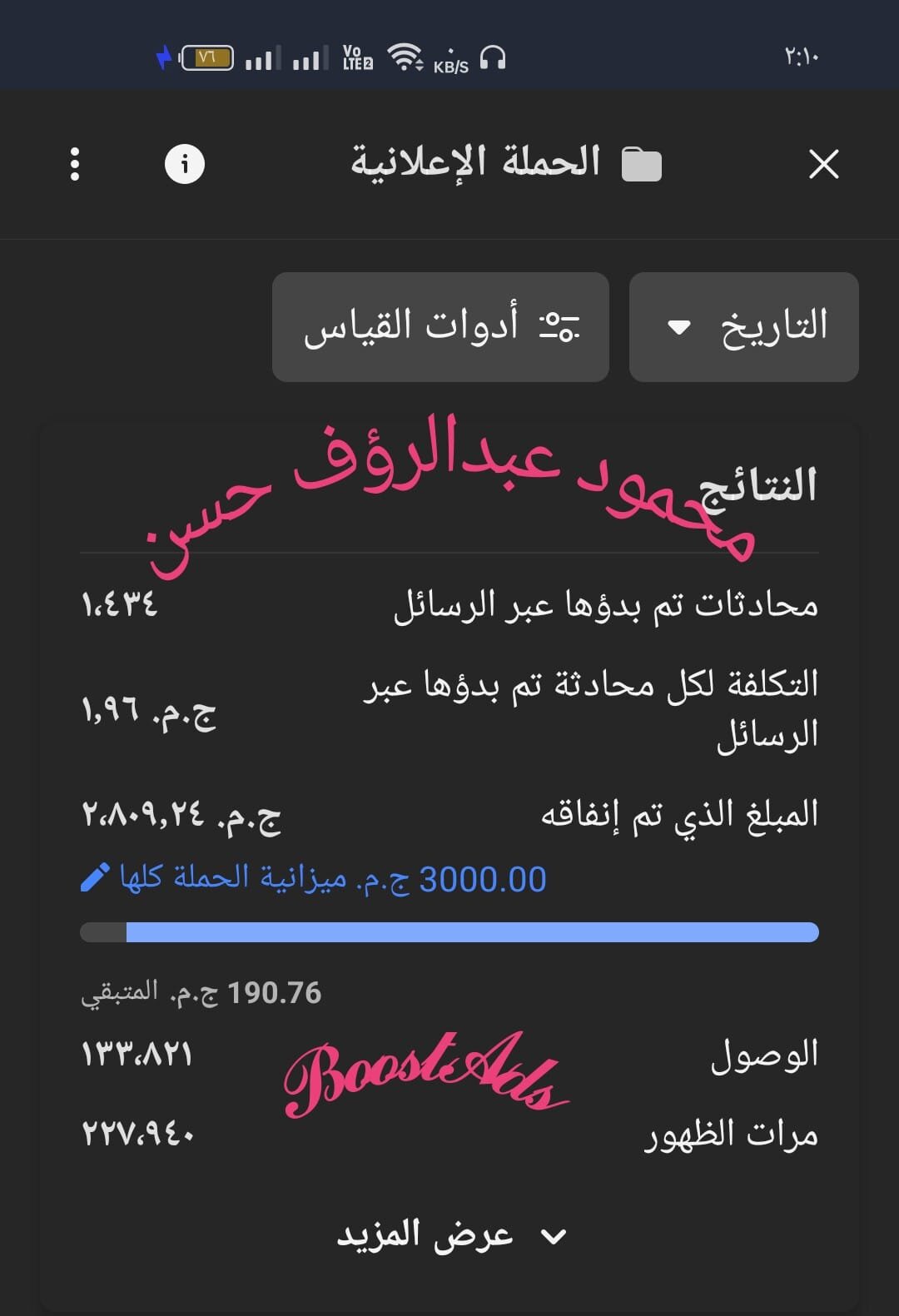Open the info icon

[185, 164]
